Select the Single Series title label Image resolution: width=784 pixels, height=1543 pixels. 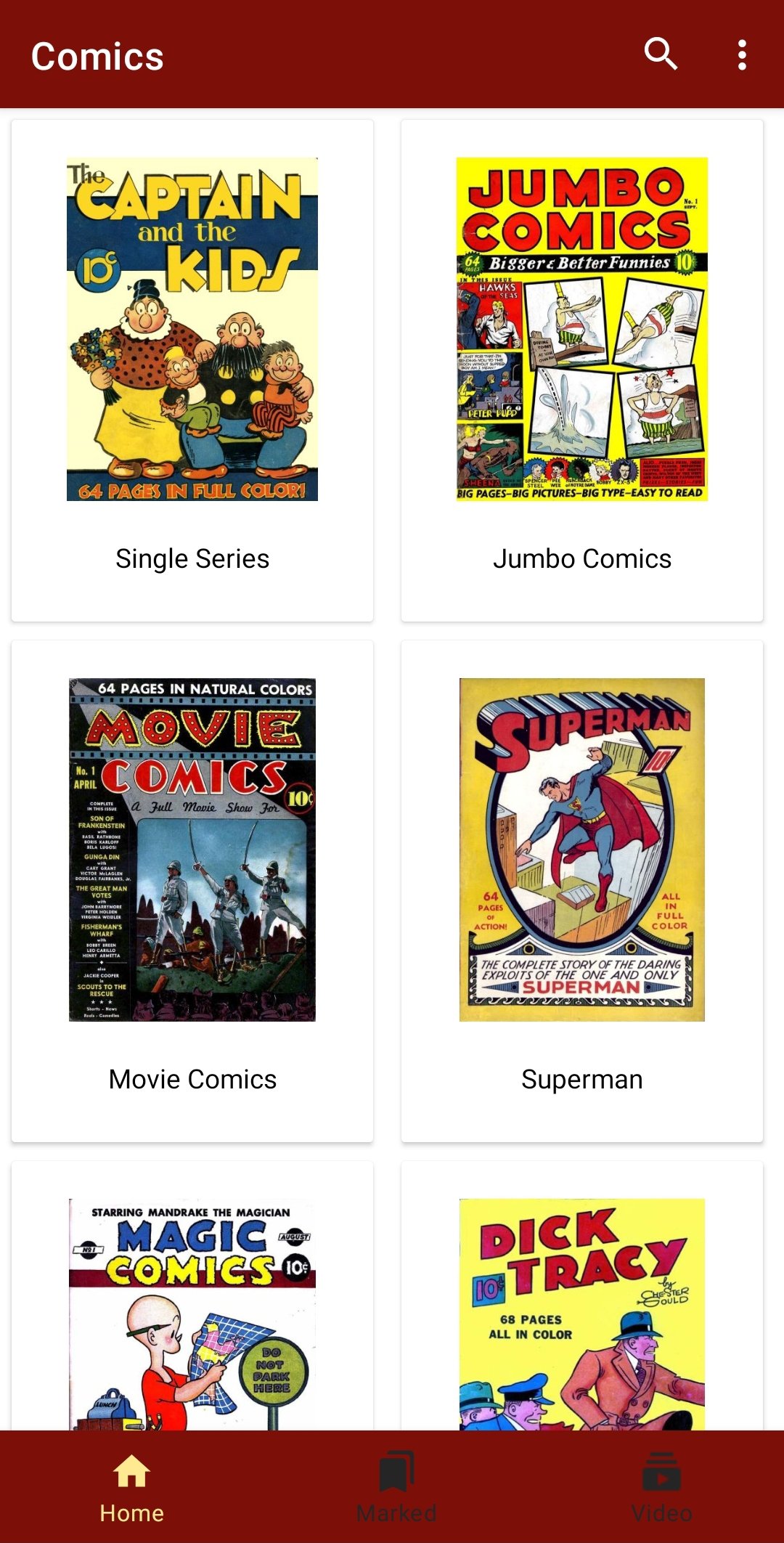click(192, 558)
